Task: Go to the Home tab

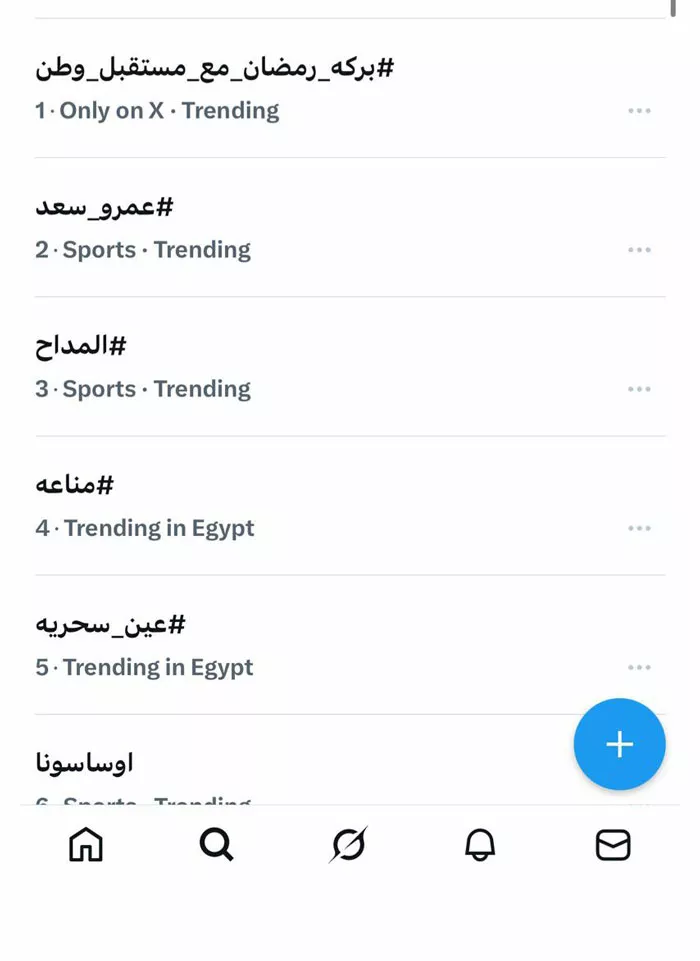Action: click(86, 846)
